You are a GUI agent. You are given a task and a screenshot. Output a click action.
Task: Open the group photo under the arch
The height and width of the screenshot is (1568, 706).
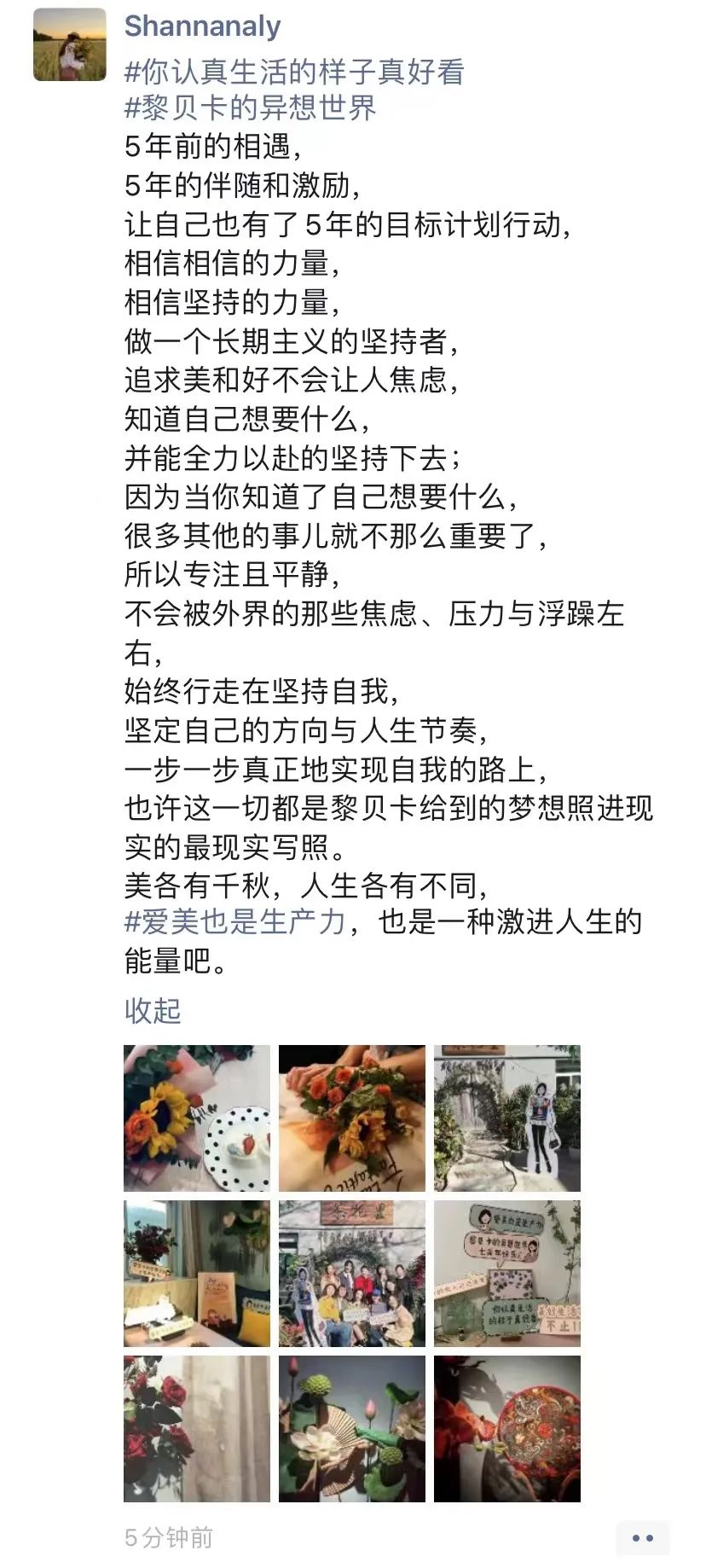click(x=352, y=1273)
